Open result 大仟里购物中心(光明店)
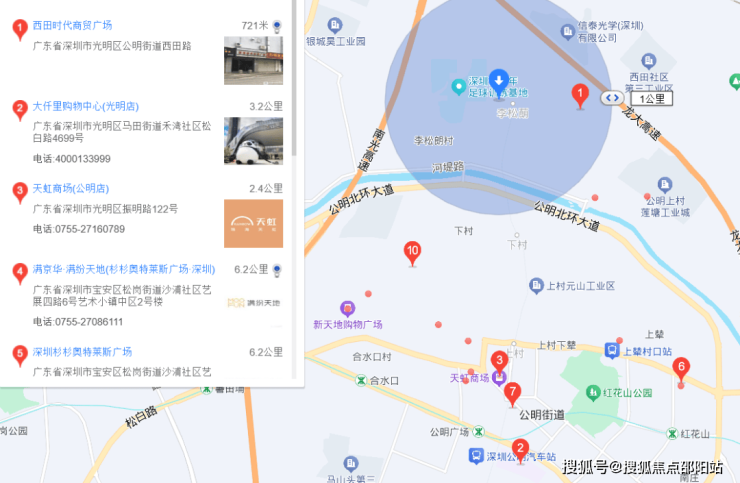The width and height of the screenshot is (740, 483). click(x=85, y=105)
